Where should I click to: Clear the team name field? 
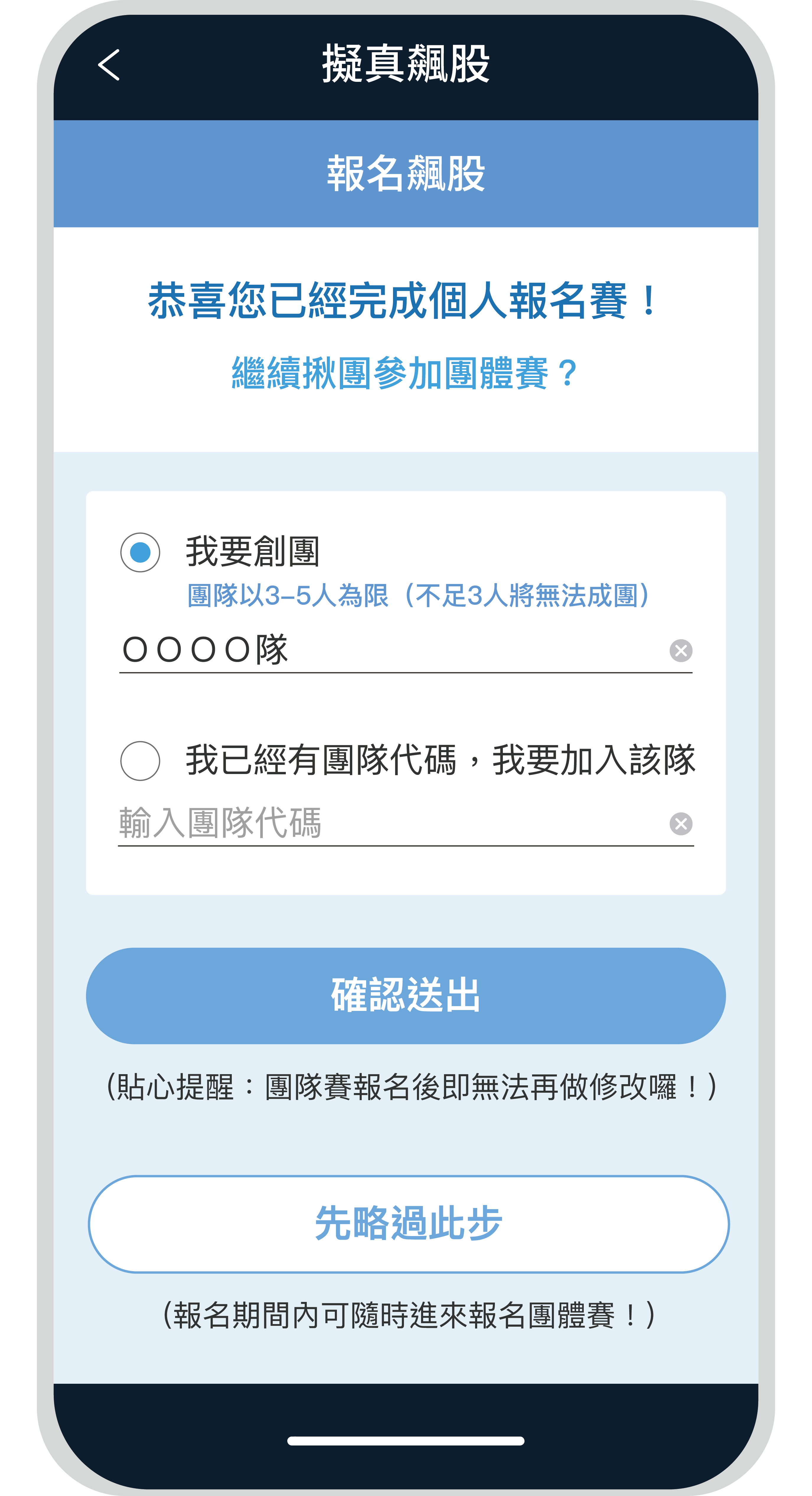tap(680, 651)
